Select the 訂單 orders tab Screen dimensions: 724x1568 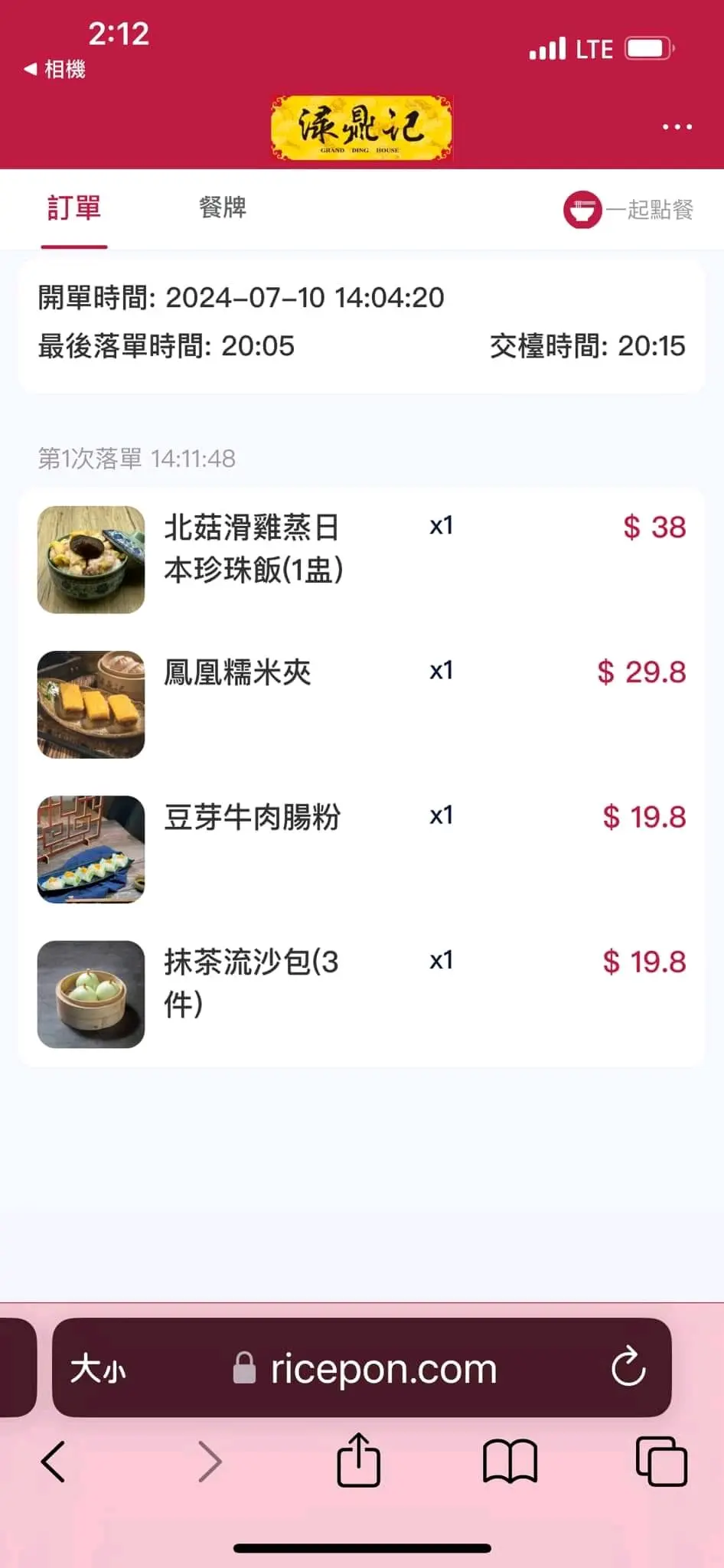[74, 208]
